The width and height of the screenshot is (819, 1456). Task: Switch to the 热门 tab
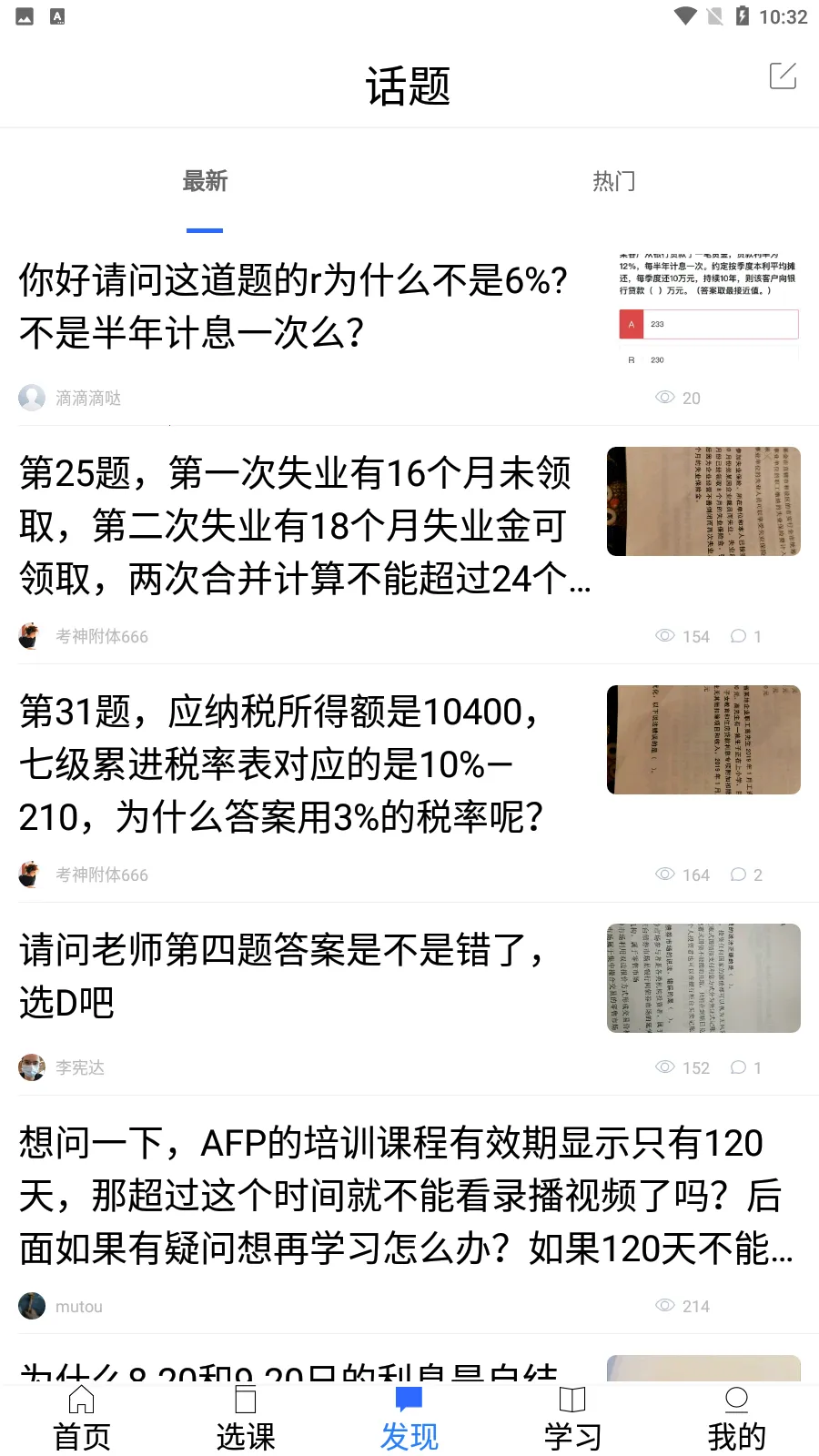tap(613, 181)
